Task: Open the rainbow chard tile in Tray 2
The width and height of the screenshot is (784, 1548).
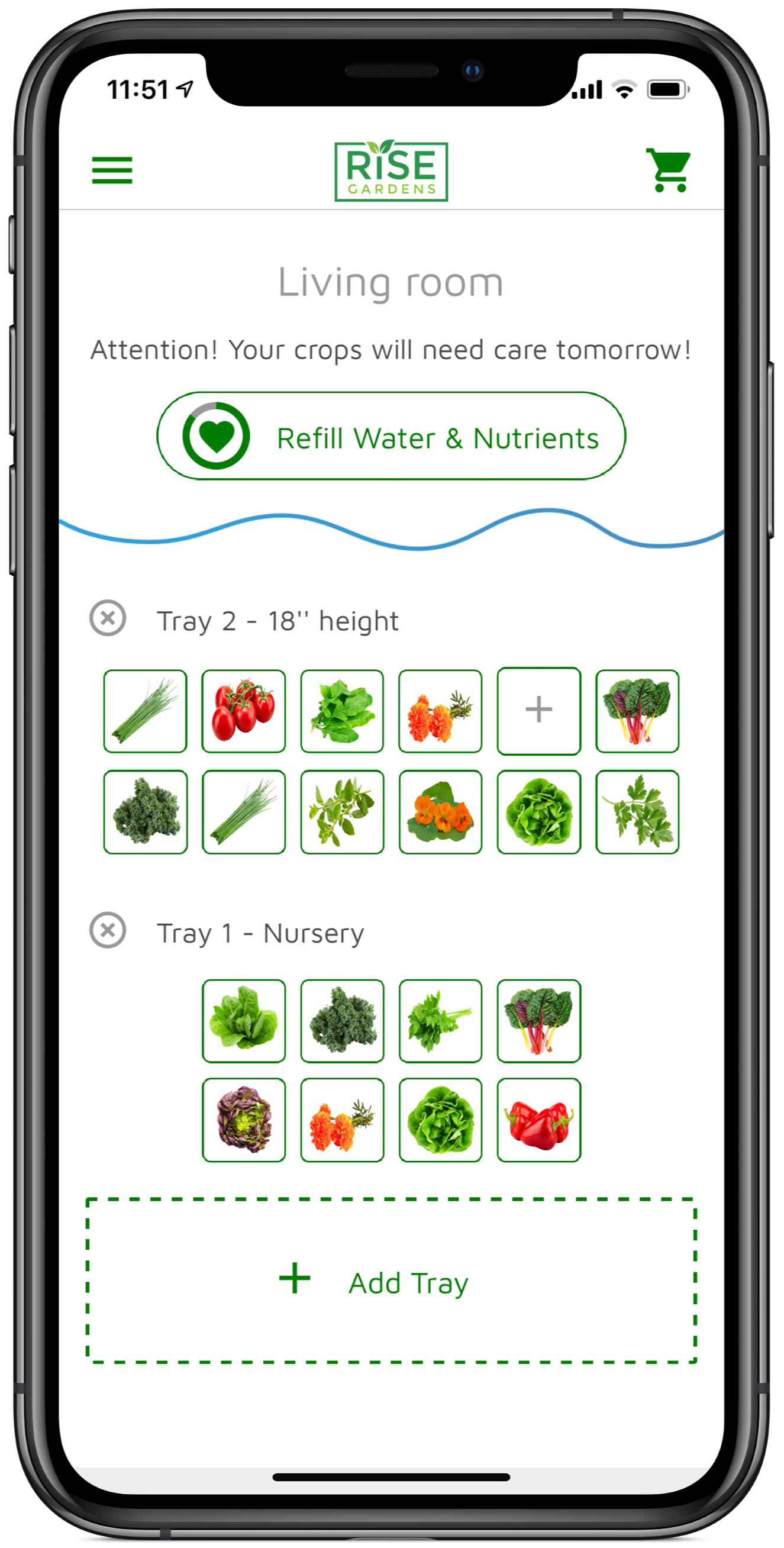Action: [637, 711]
